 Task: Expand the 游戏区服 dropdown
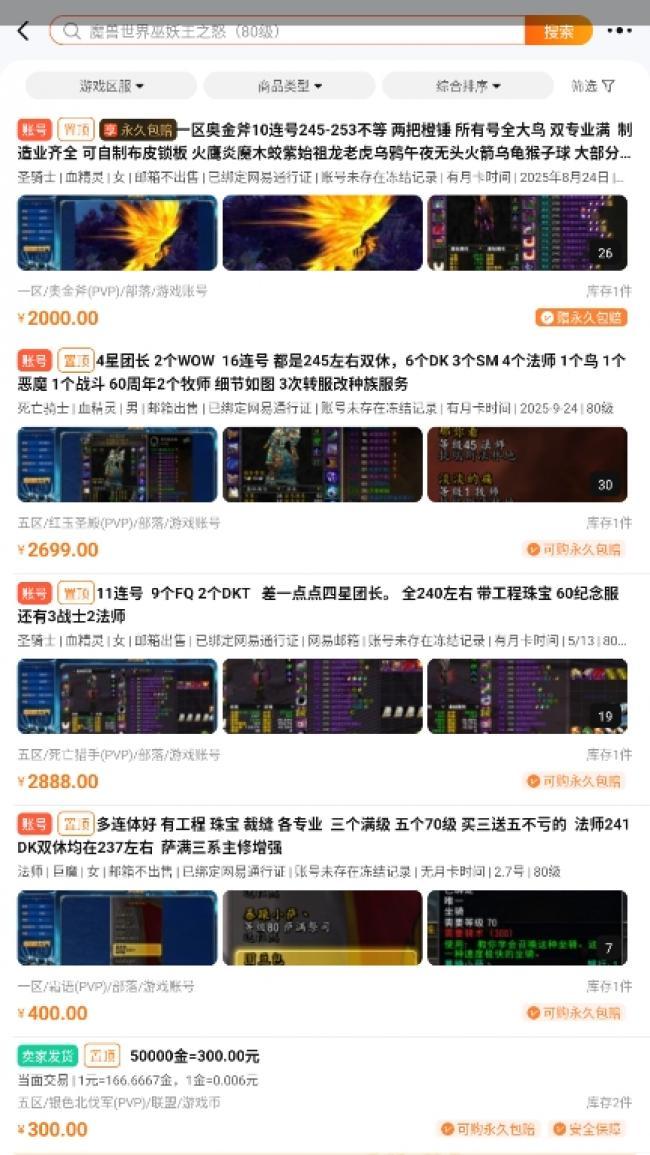tap(111, 86)
